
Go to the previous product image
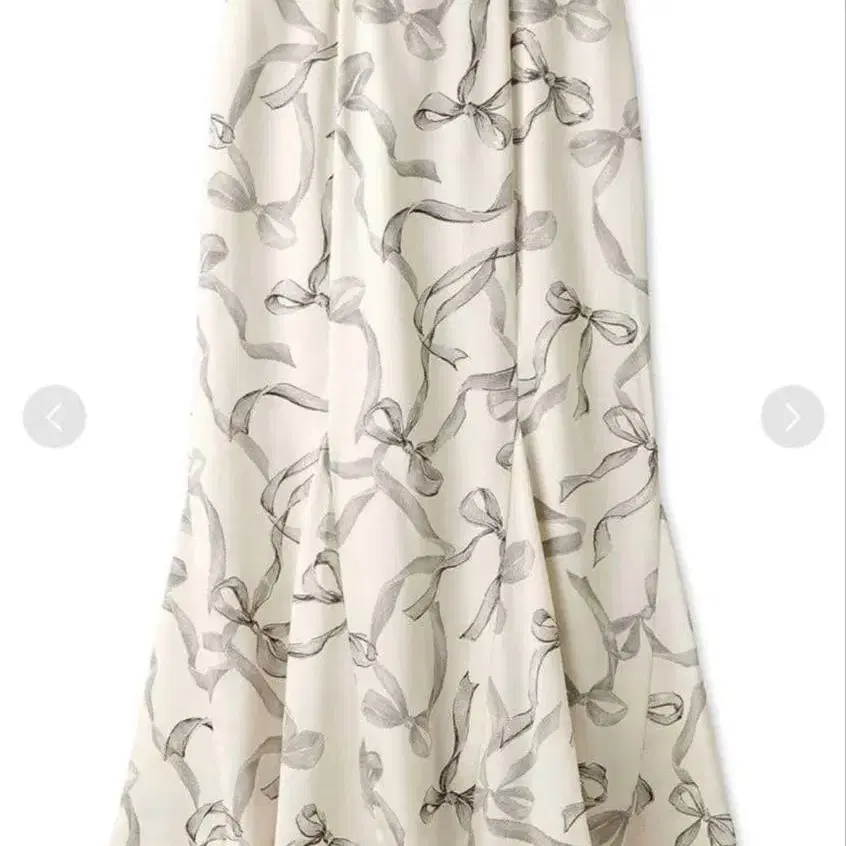tap(54, 417)
